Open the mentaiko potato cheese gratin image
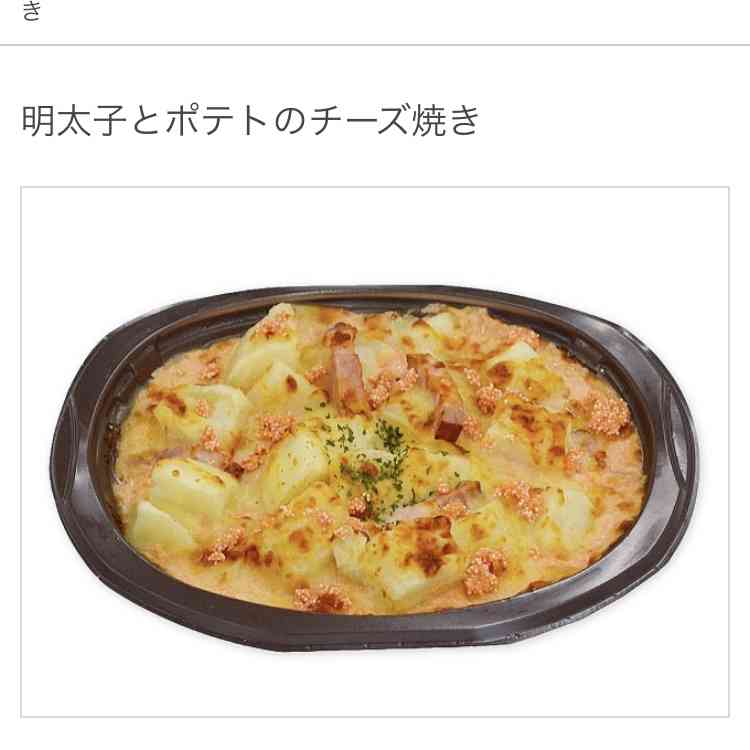The height and width of the screenshot is (750, 750). click(375, 451)
